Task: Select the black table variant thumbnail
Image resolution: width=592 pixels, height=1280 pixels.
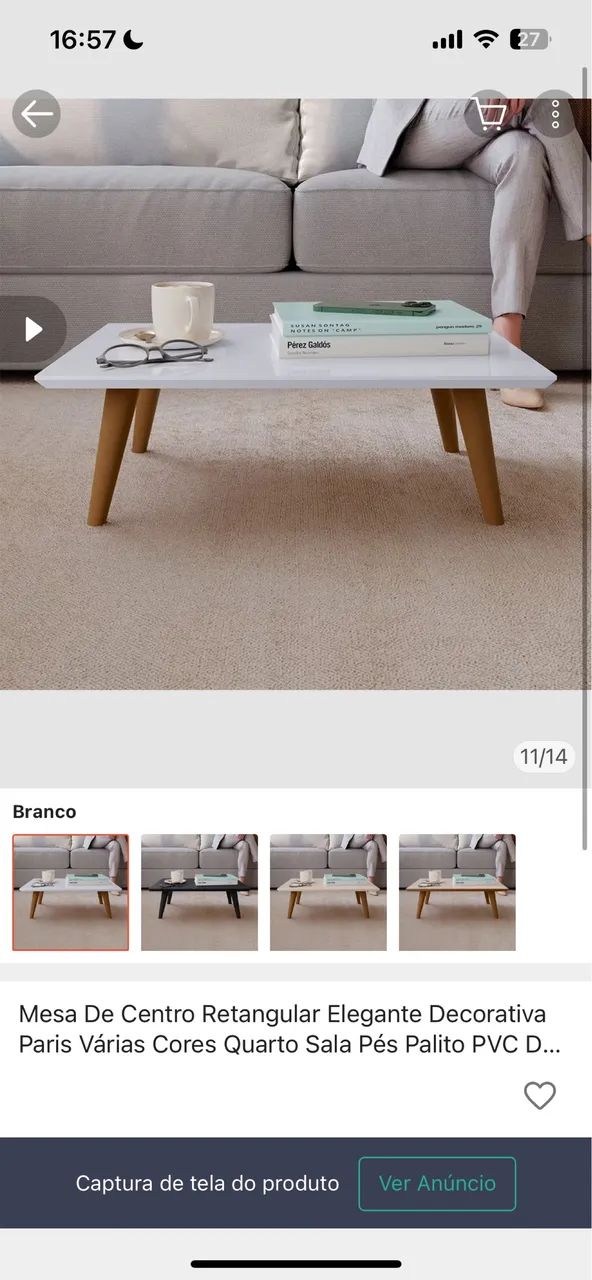Action: 199,892
